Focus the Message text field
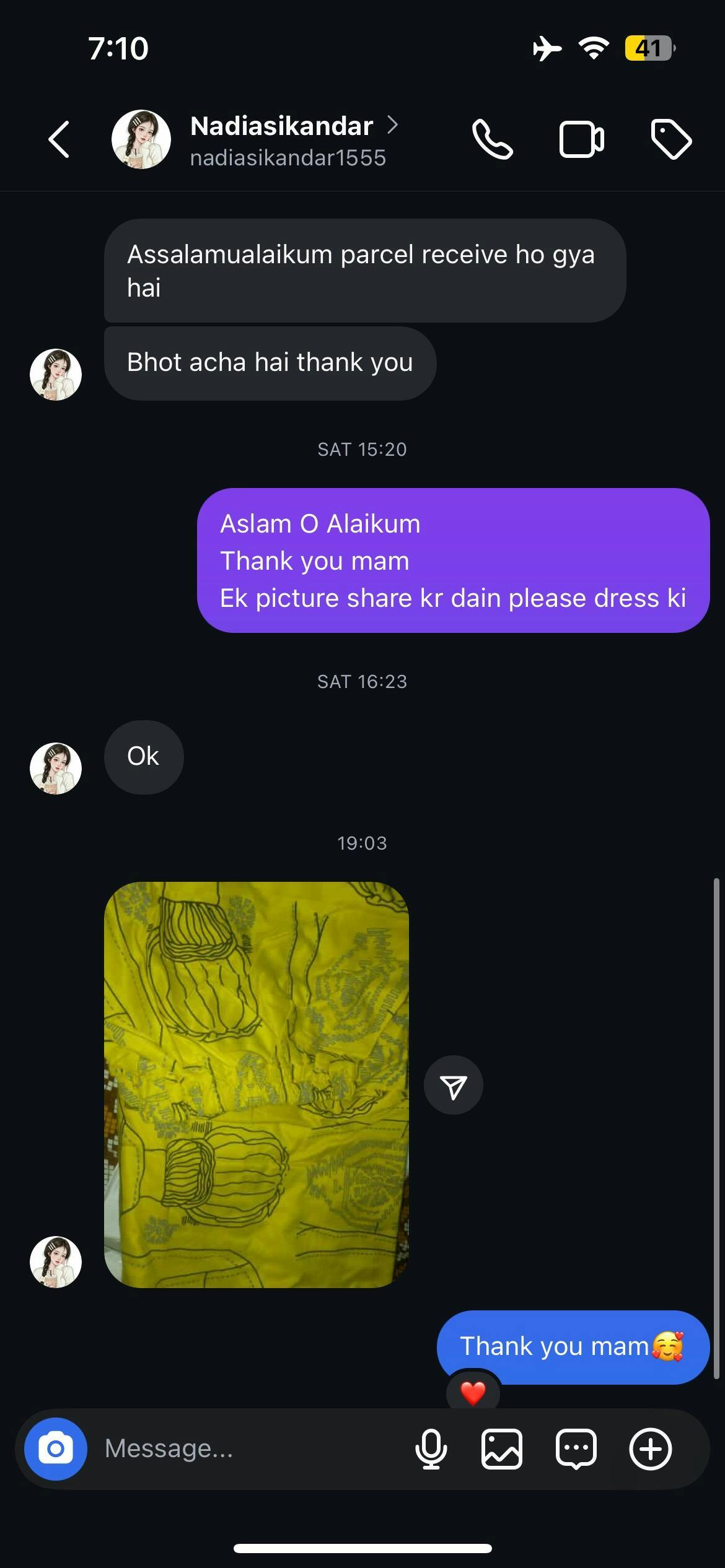Image resolution: width=725 pixels, height=1568 pixels. [x=248, y=1449]
